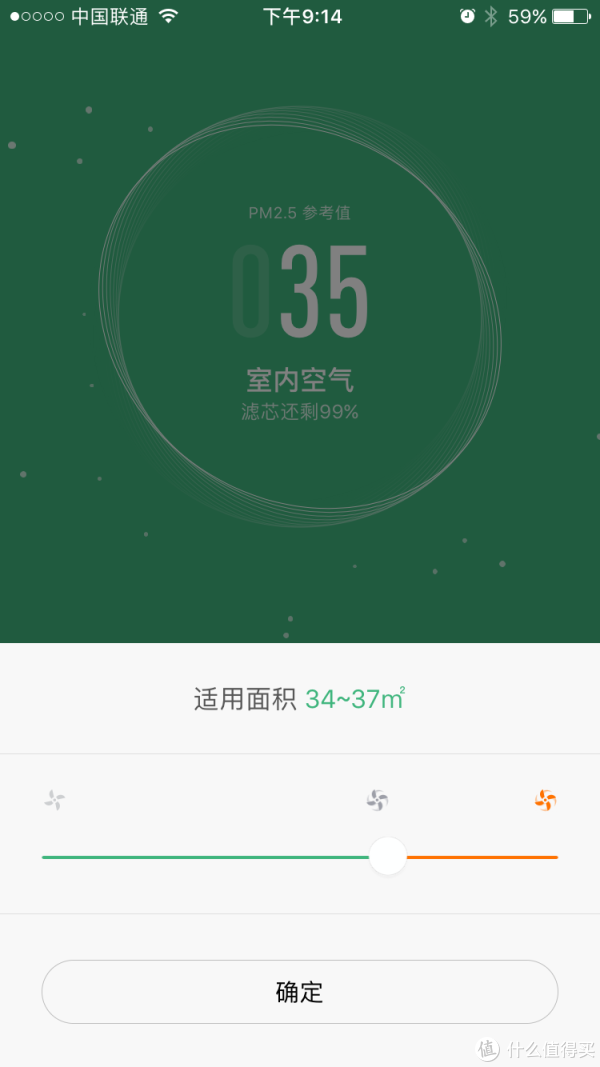600x1067 pixels.
Task: Confirm with the 确定 button
Action: click(x=300, y=991)
